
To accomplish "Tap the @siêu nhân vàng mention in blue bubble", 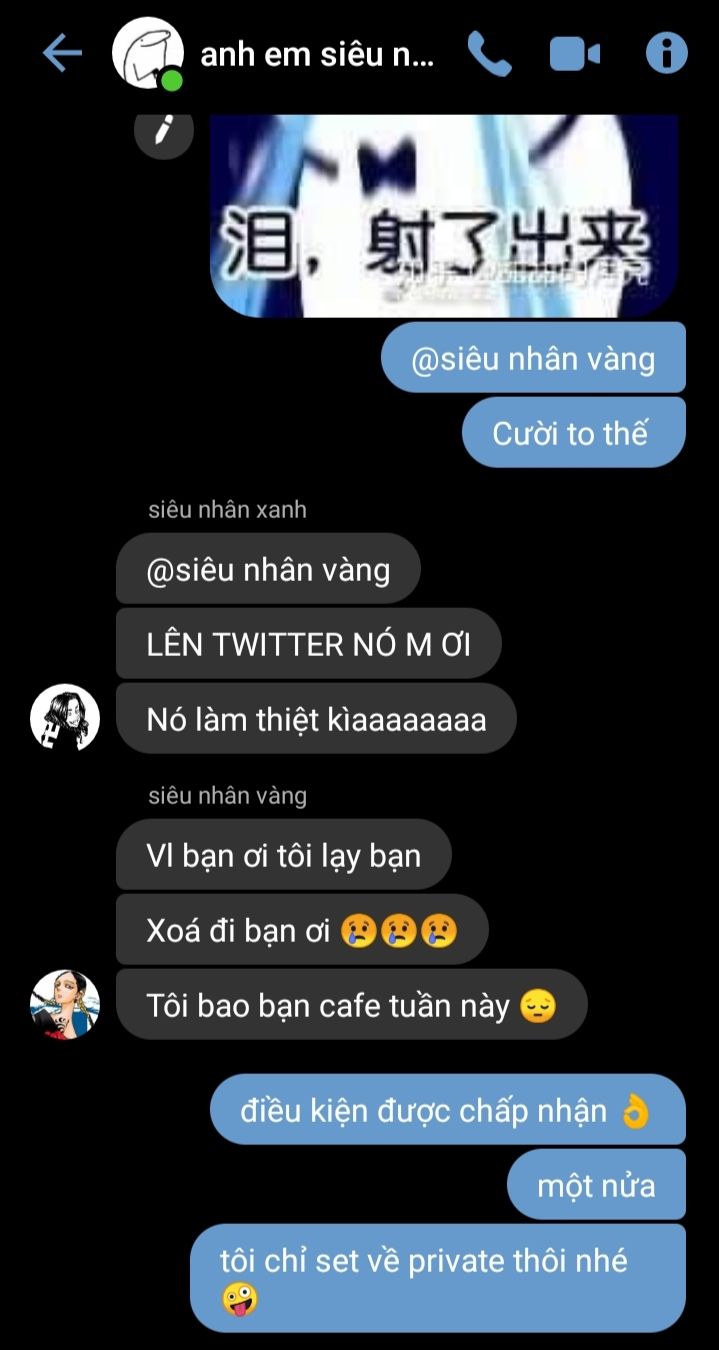I will click(x=534, y=357).
